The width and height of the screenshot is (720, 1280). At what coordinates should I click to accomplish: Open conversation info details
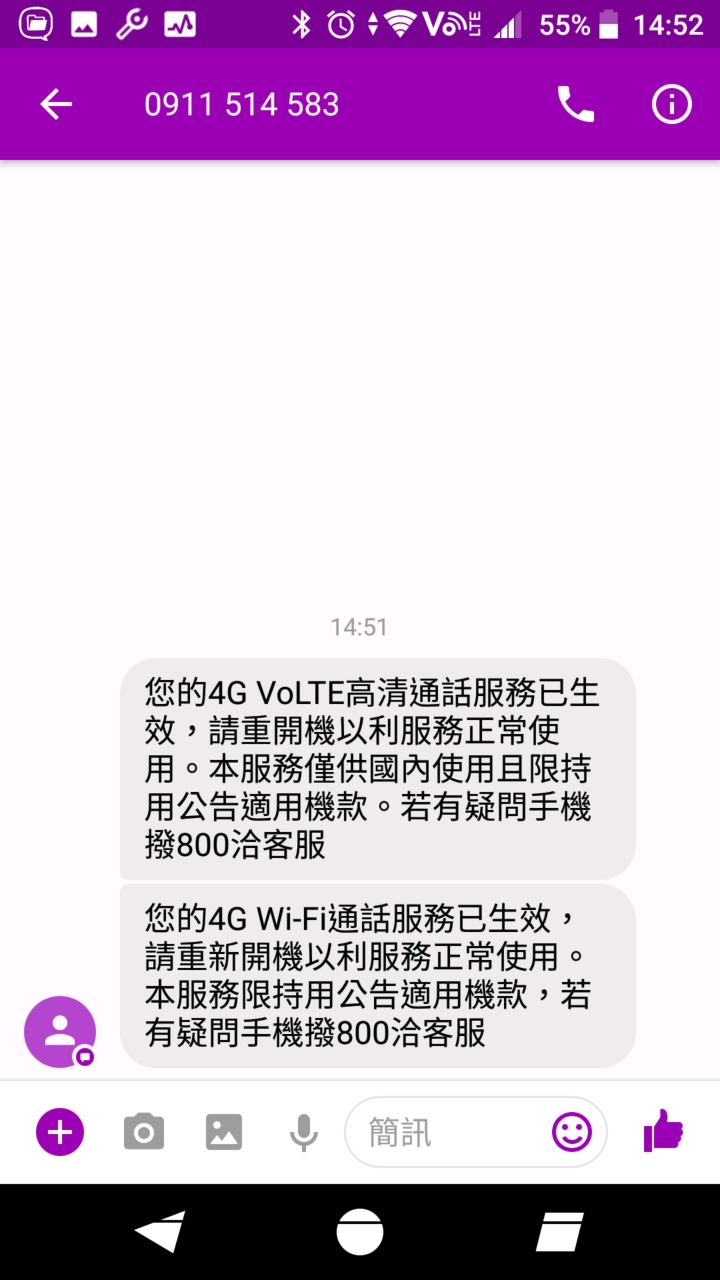click(x=671, y=104)
